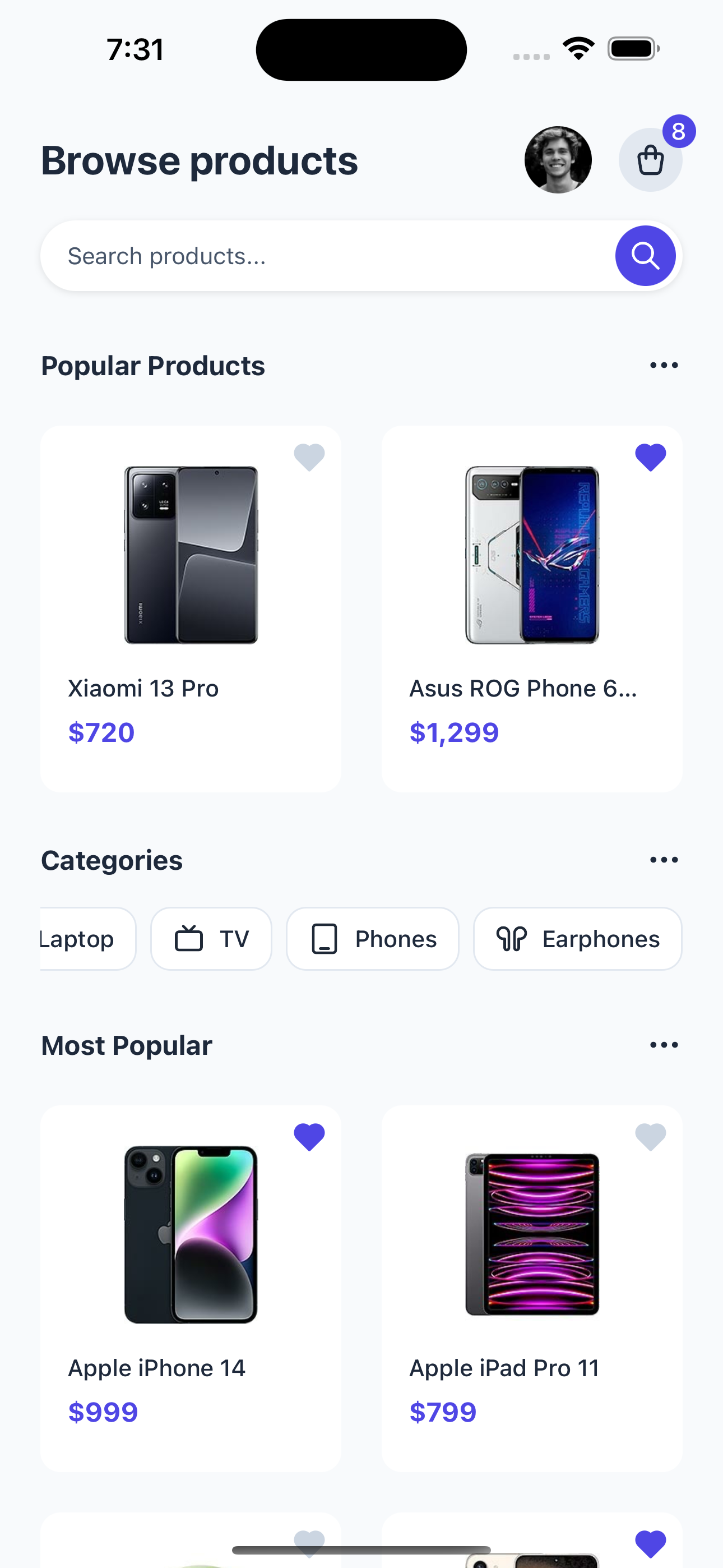Open Categories more options

pyautogui.click(x=664, y=860)
